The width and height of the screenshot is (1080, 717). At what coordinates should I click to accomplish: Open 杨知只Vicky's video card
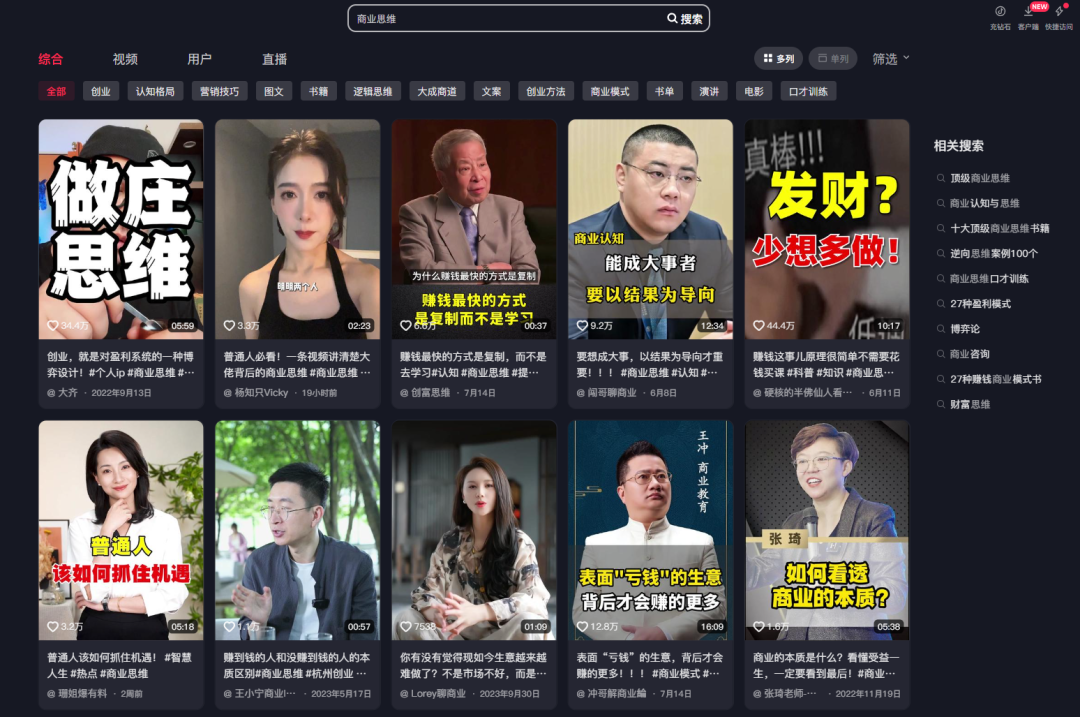tap(297, 229)
